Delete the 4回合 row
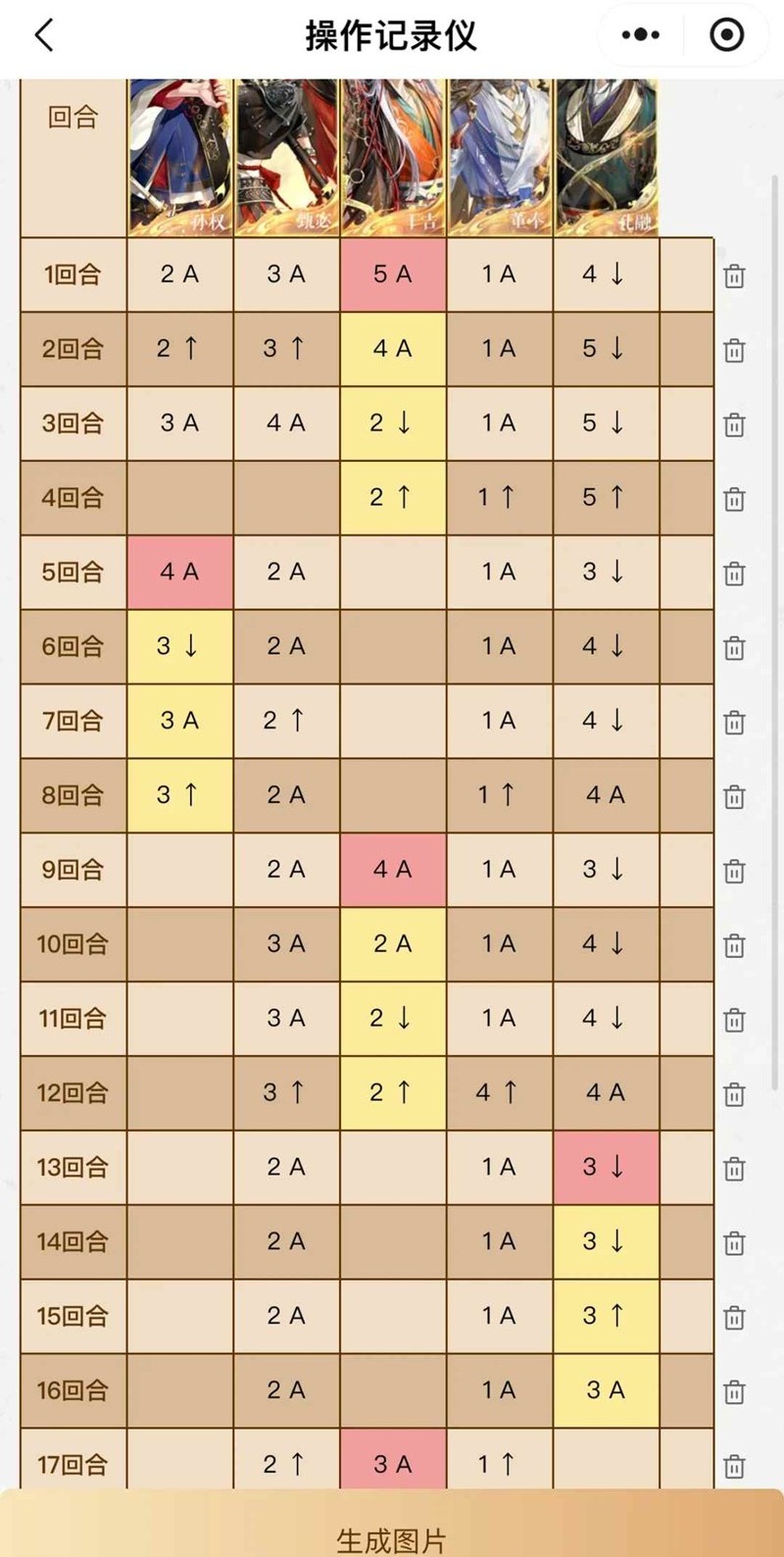Viewport: 784px width, 1557px height. (734, 499)
